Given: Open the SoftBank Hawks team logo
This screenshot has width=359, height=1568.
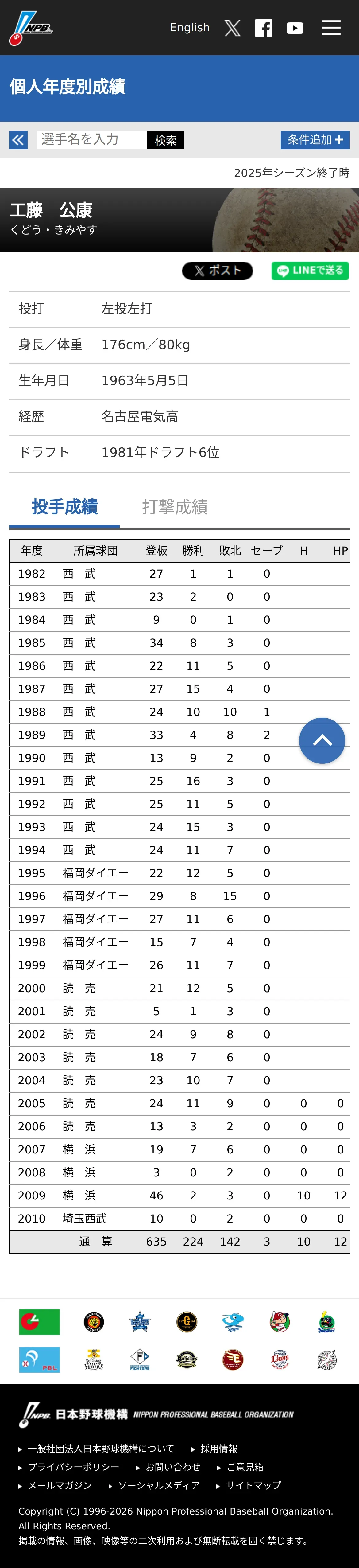Looking at the screenshot, I should tap(94, 1359).
